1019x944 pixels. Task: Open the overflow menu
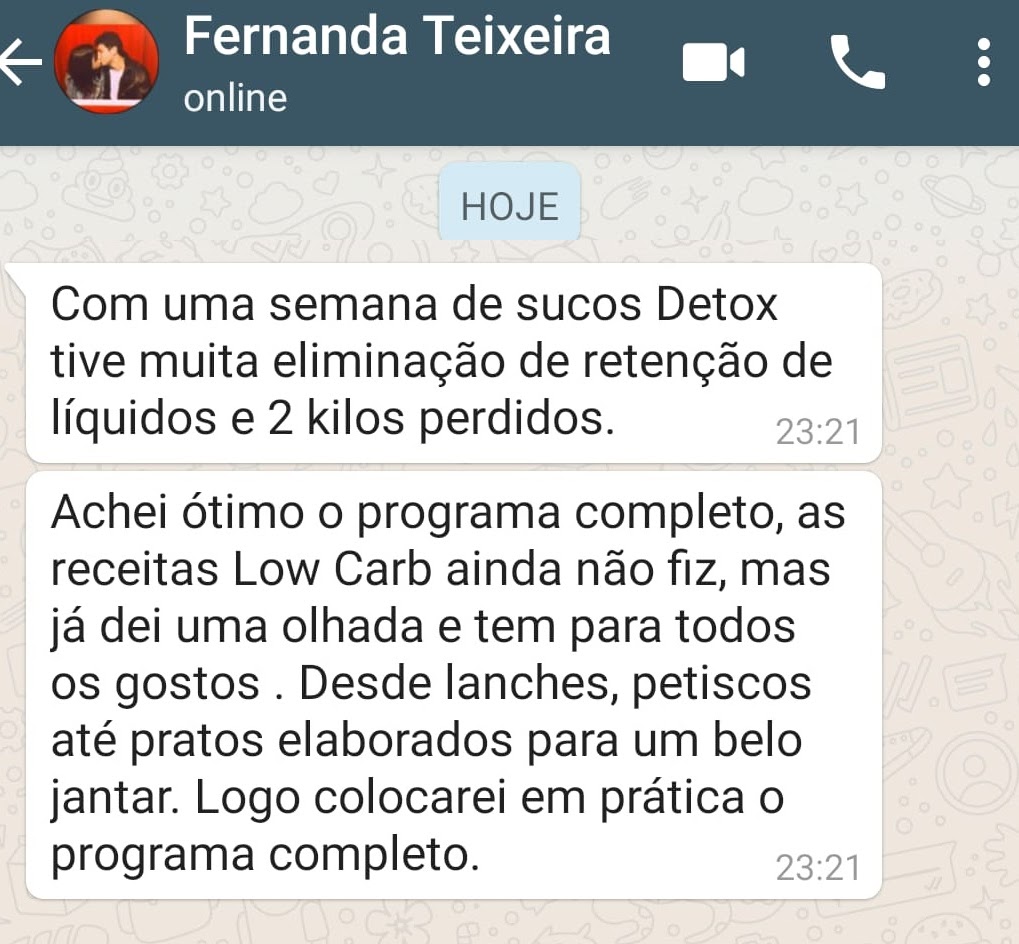tap(984, 62)
